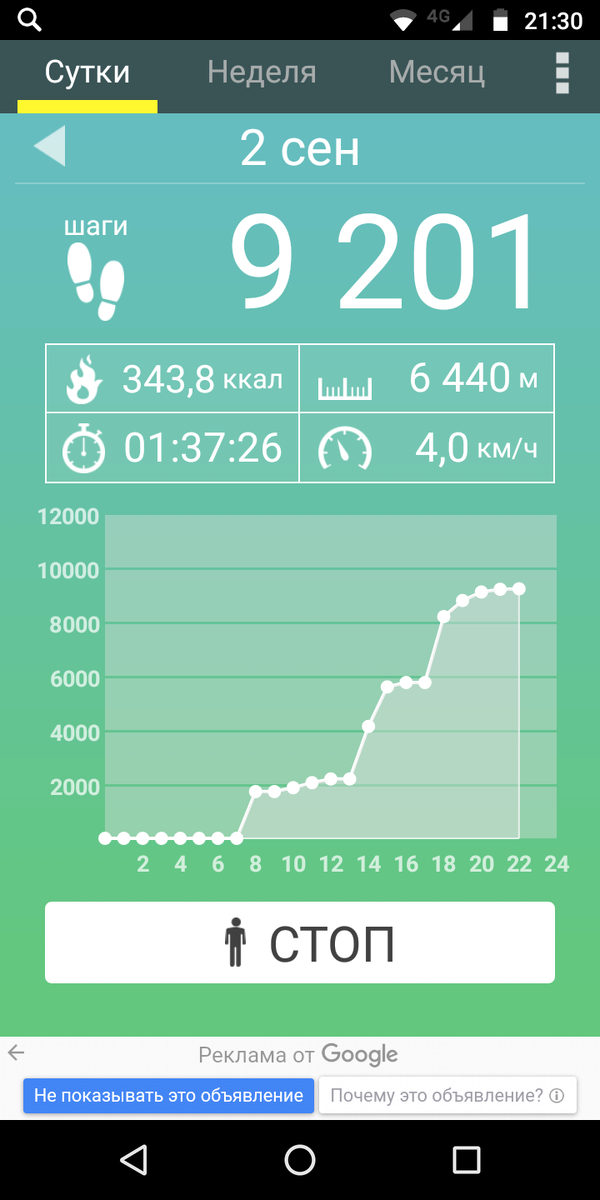Go back with the system back button
The image size is (600, 1200).
[133, 1160]
